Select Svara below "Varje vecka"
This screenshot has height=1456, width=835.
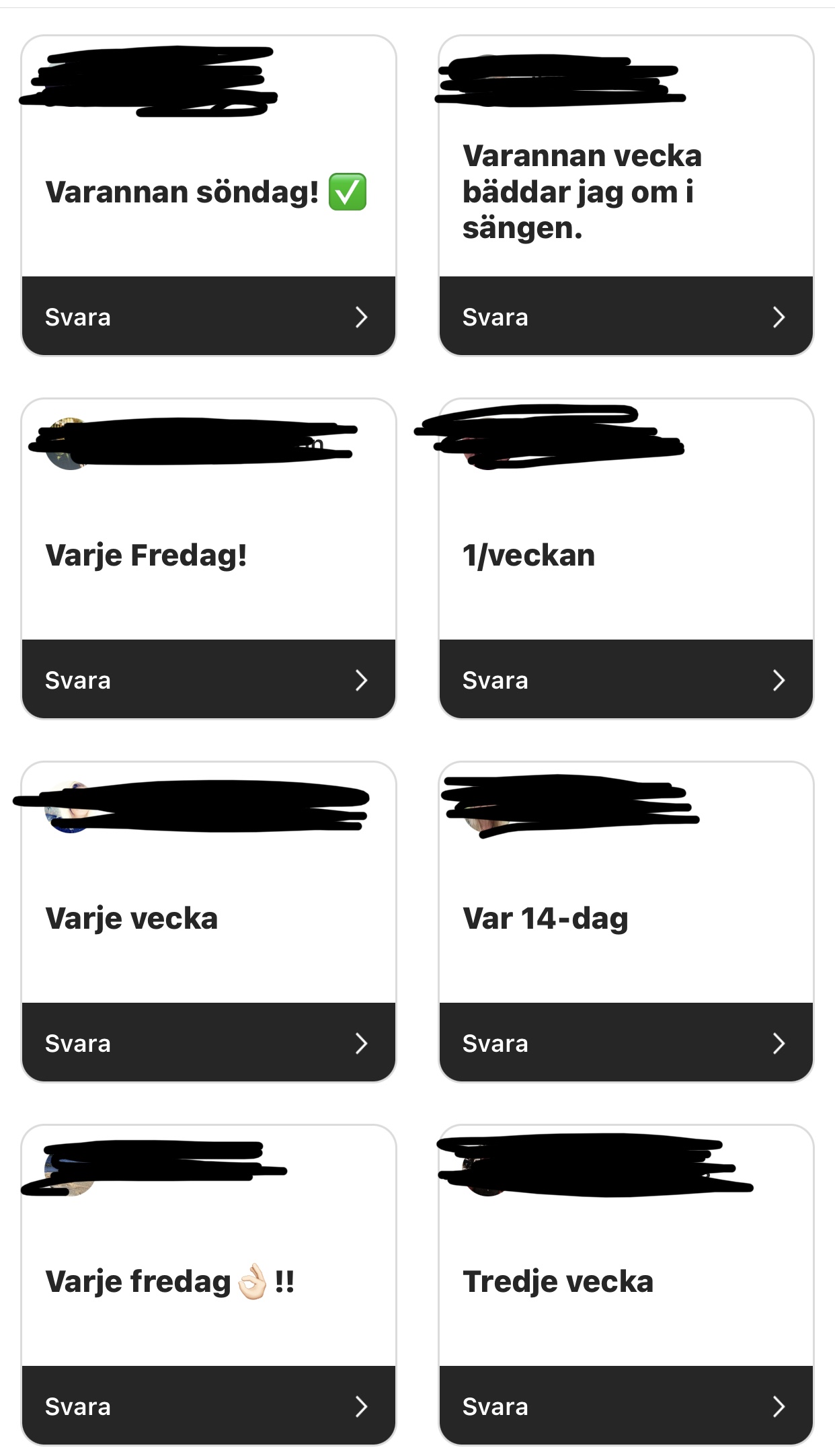208,1043
